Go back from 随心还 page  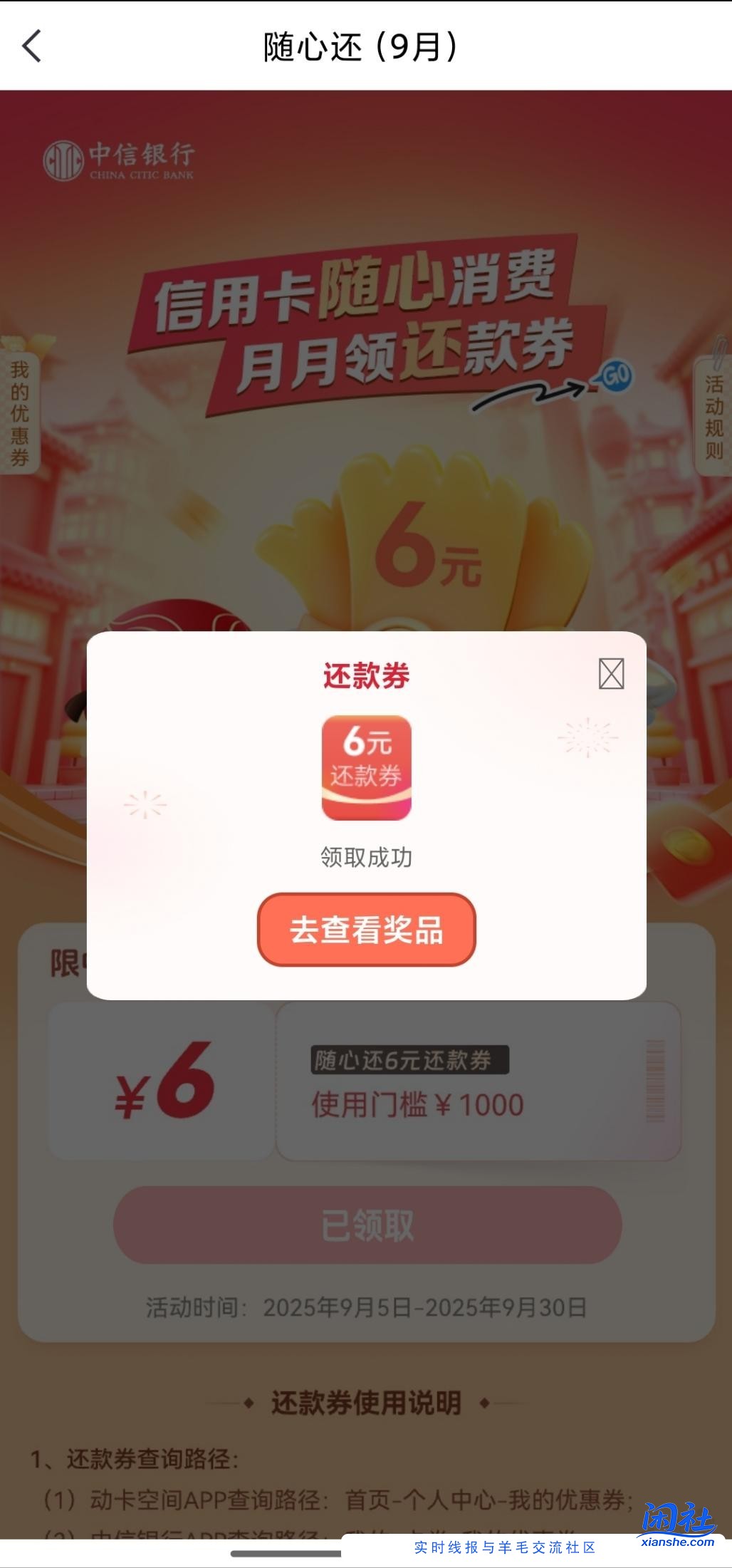[32, 47]
